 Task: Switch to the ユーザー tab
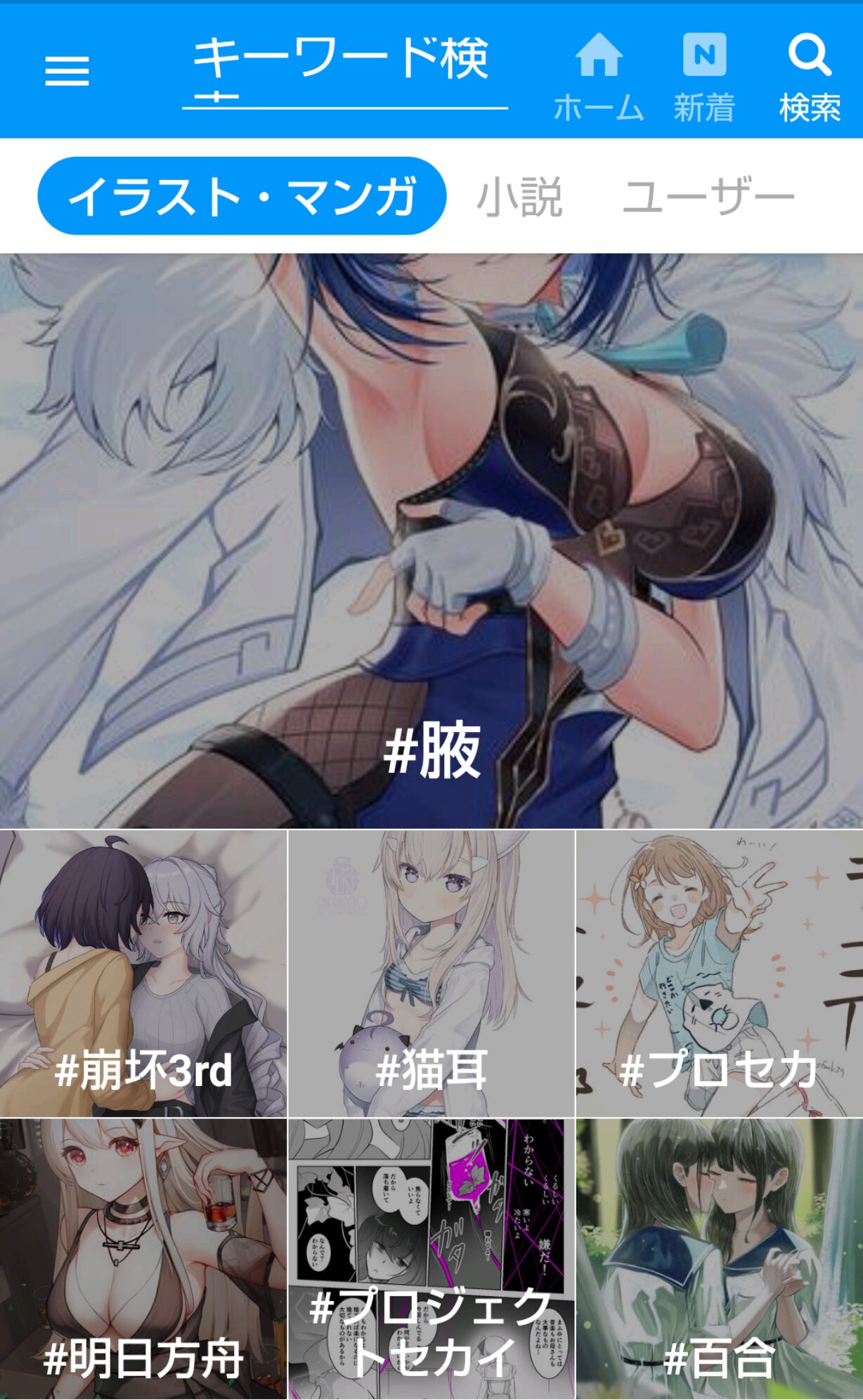click(x=708, y=197)
